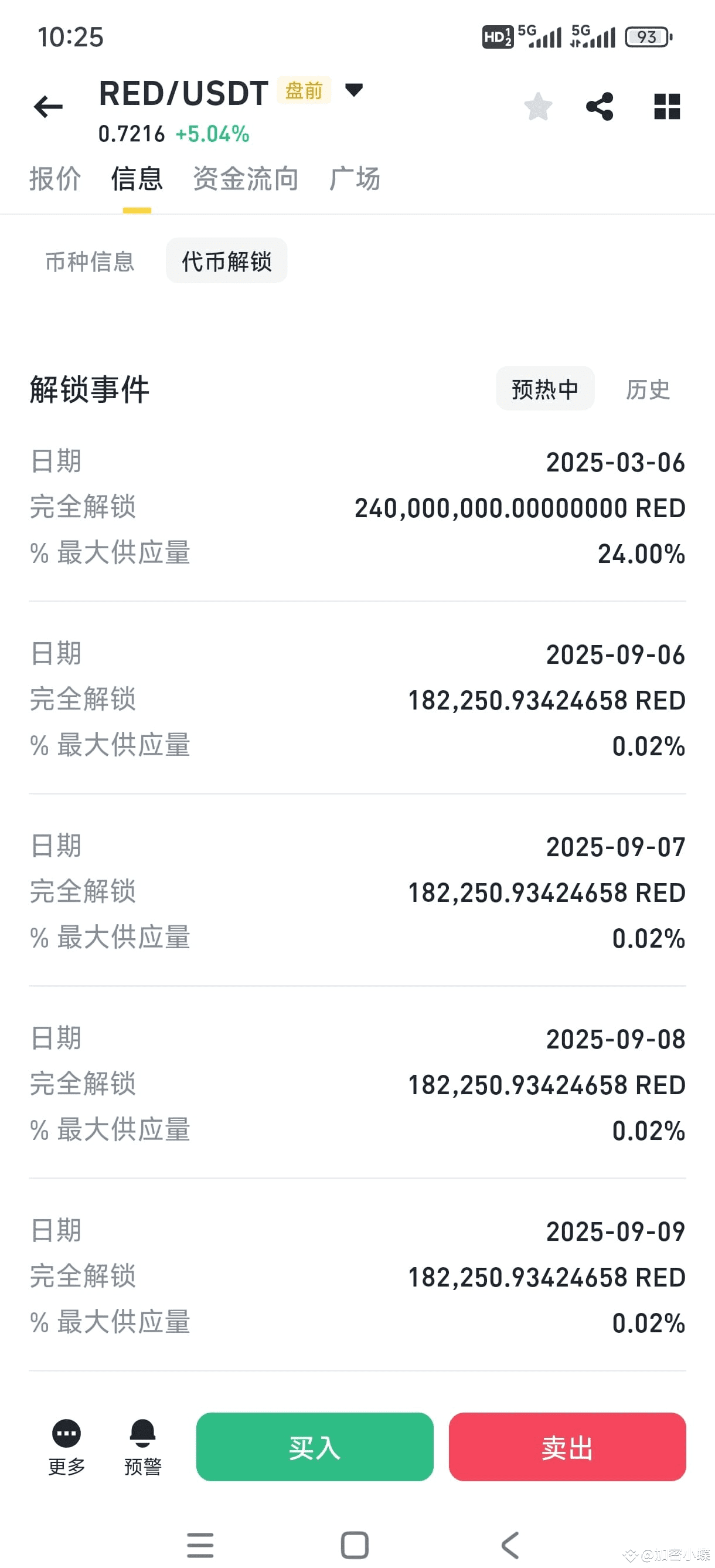715x1568 pixels.
Task: Tap the 2025-03-06 unlock event row
Action: (357, 507)
